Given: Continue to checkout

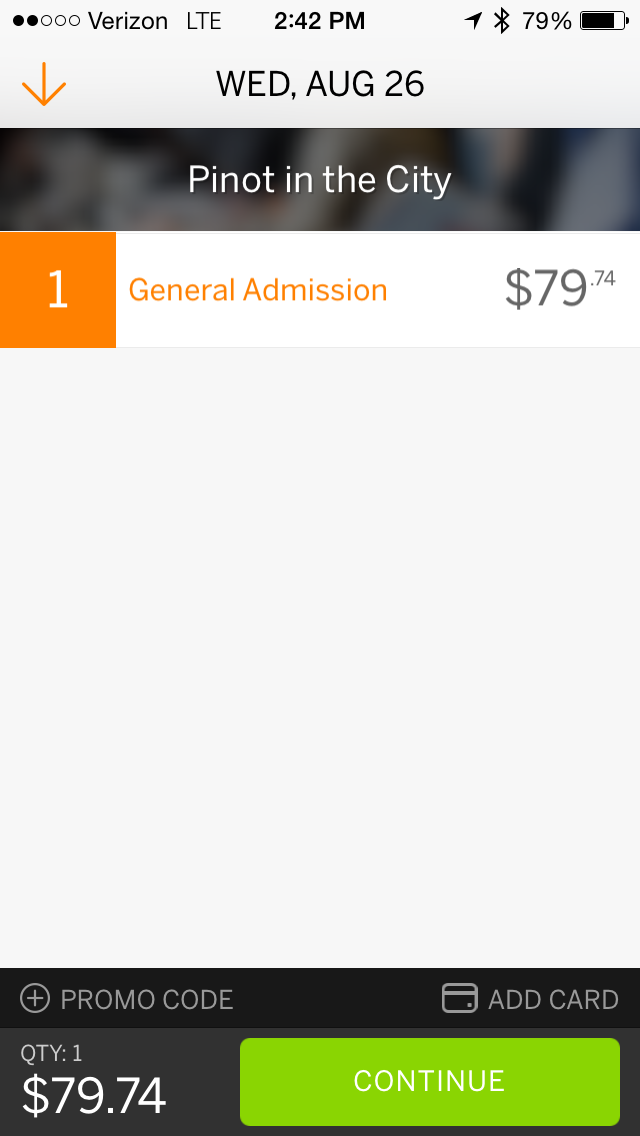Looking at the screenshot, I should click(430, 1082).
